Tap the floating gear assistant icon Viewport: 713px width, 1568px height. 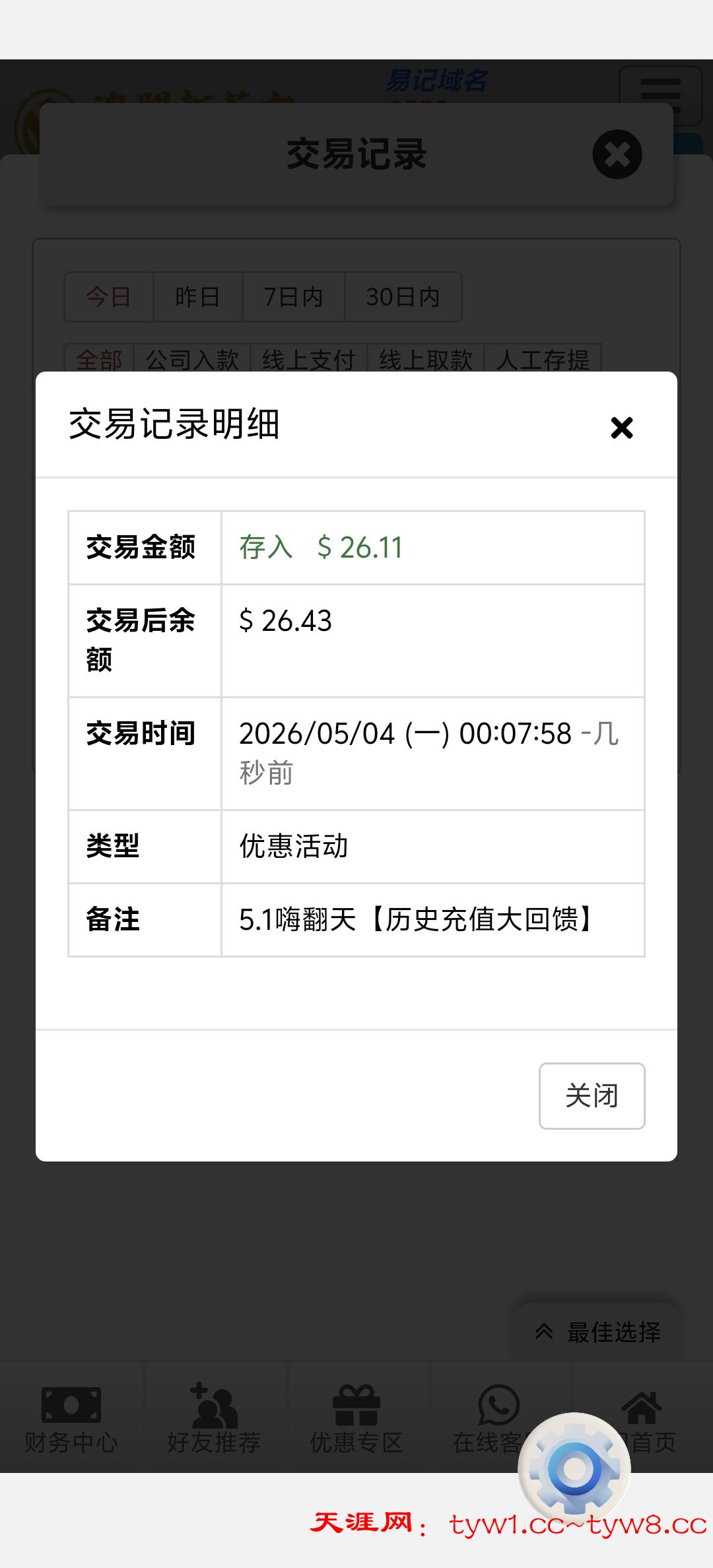[x=574, y=1469]
